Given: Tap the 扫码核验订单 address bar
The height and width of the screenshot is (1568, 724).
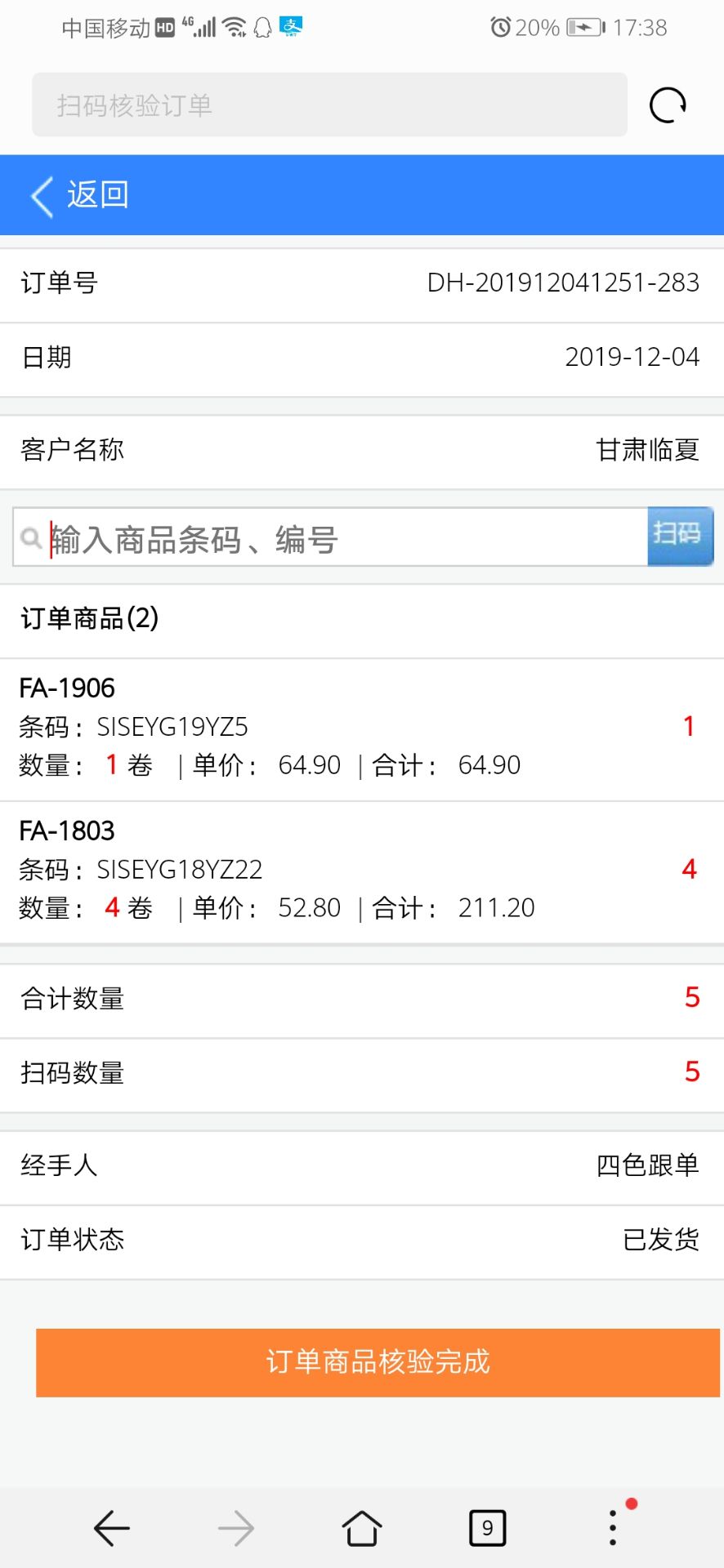Looking at the screenshot, I should point(329,105).
